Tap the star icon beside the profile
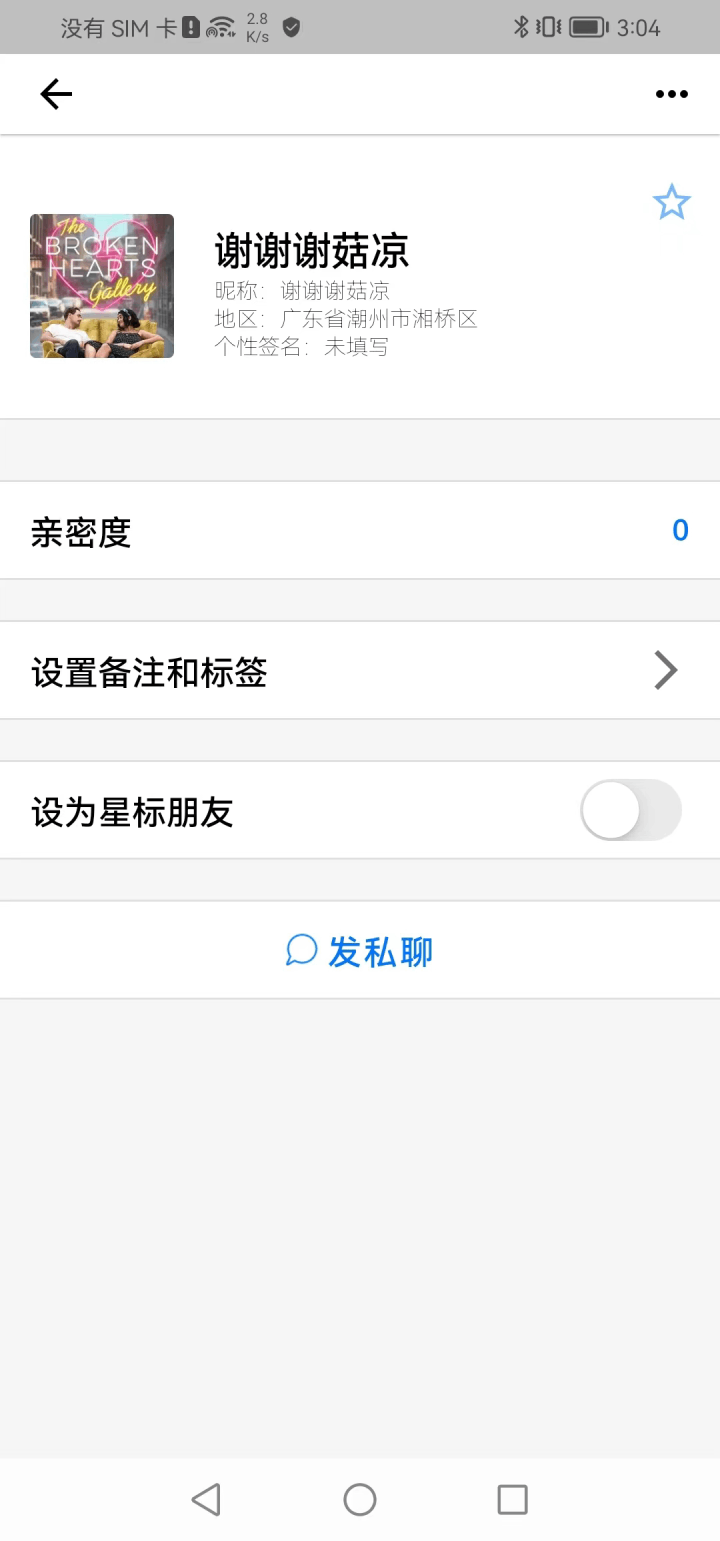 671,202
